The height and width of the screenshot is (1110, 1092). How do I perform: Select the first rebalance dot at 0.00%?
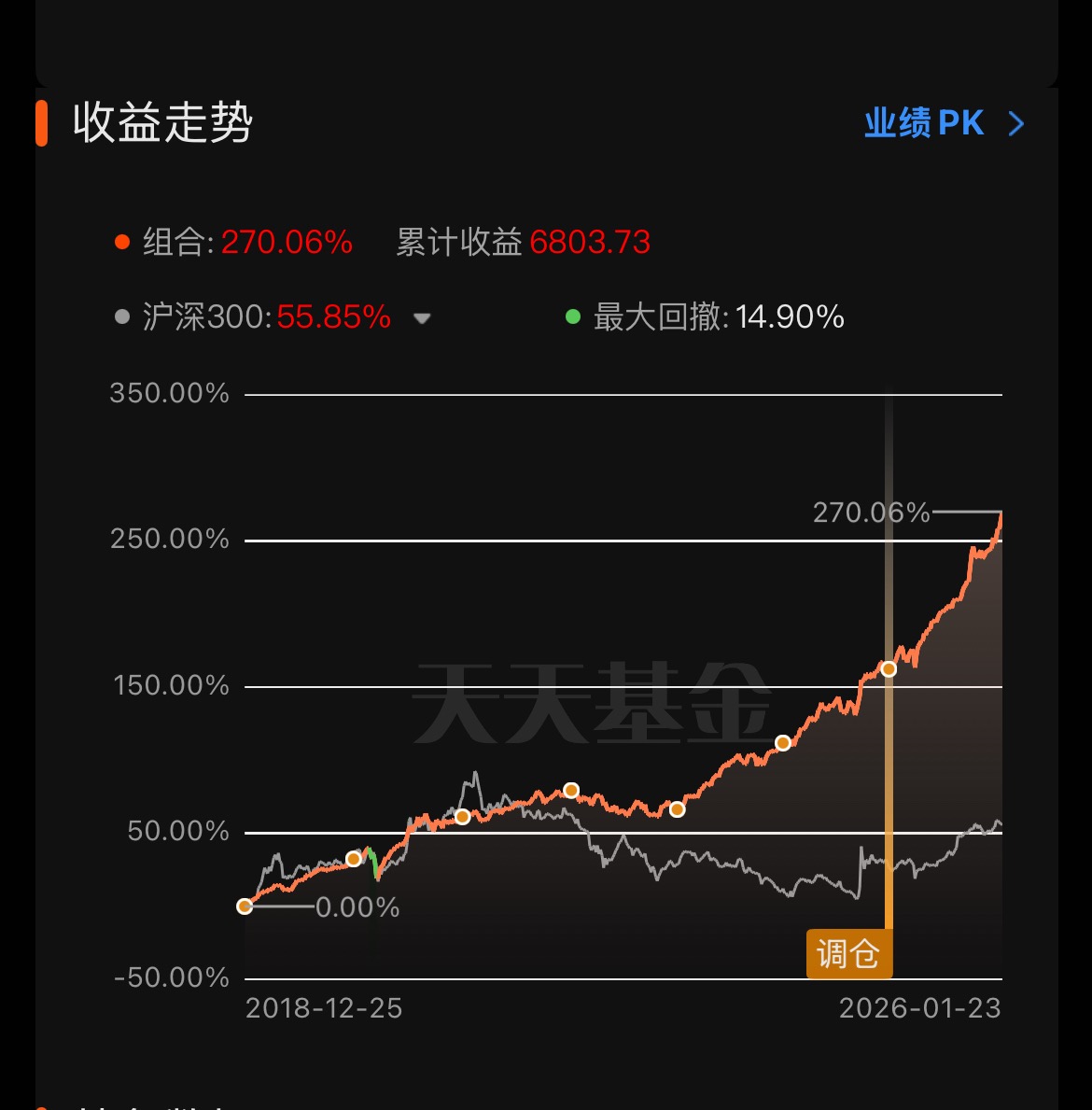245,906
